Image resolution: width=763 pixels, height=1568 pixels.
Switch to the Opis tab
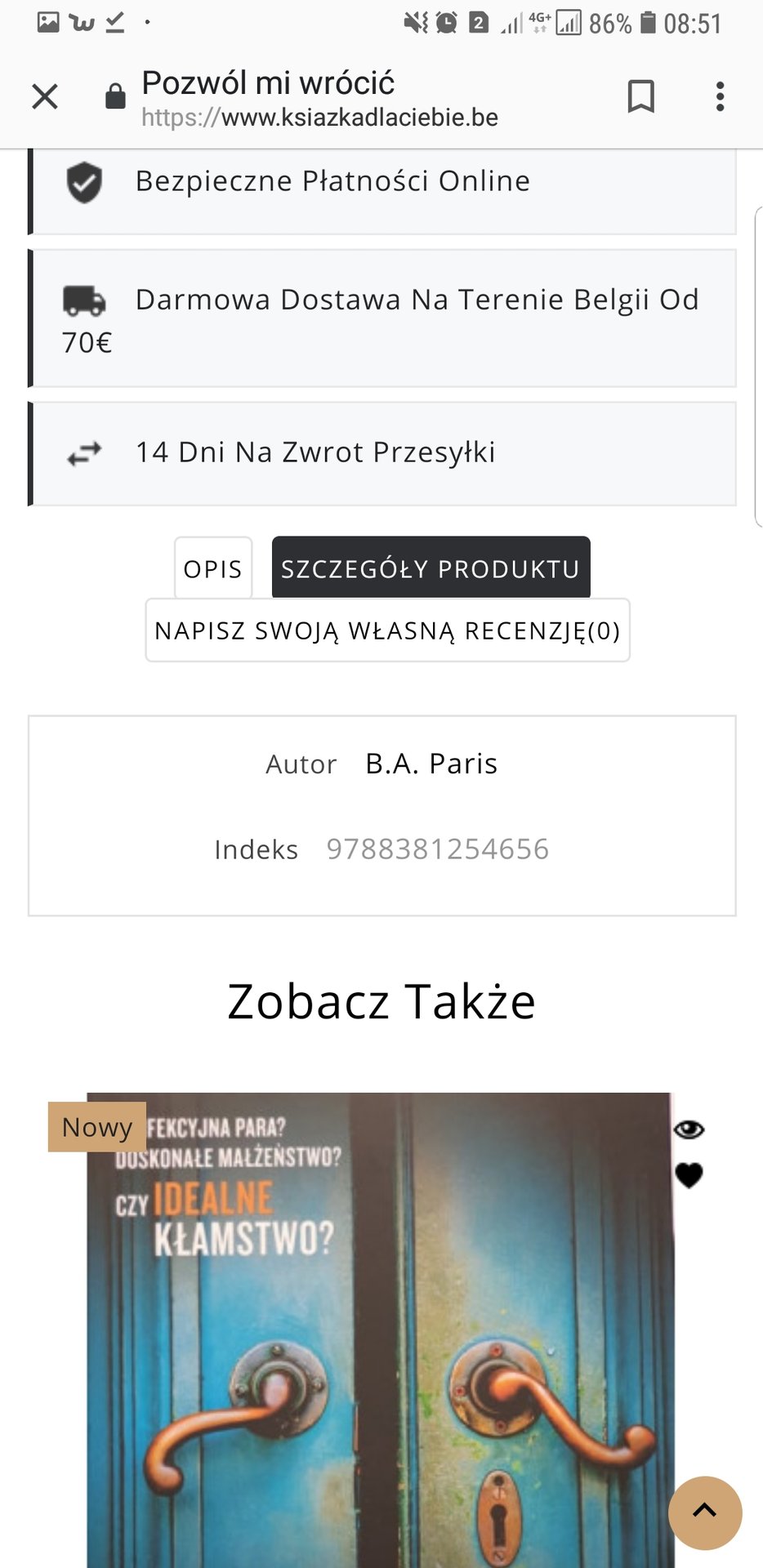pos(212,568)
